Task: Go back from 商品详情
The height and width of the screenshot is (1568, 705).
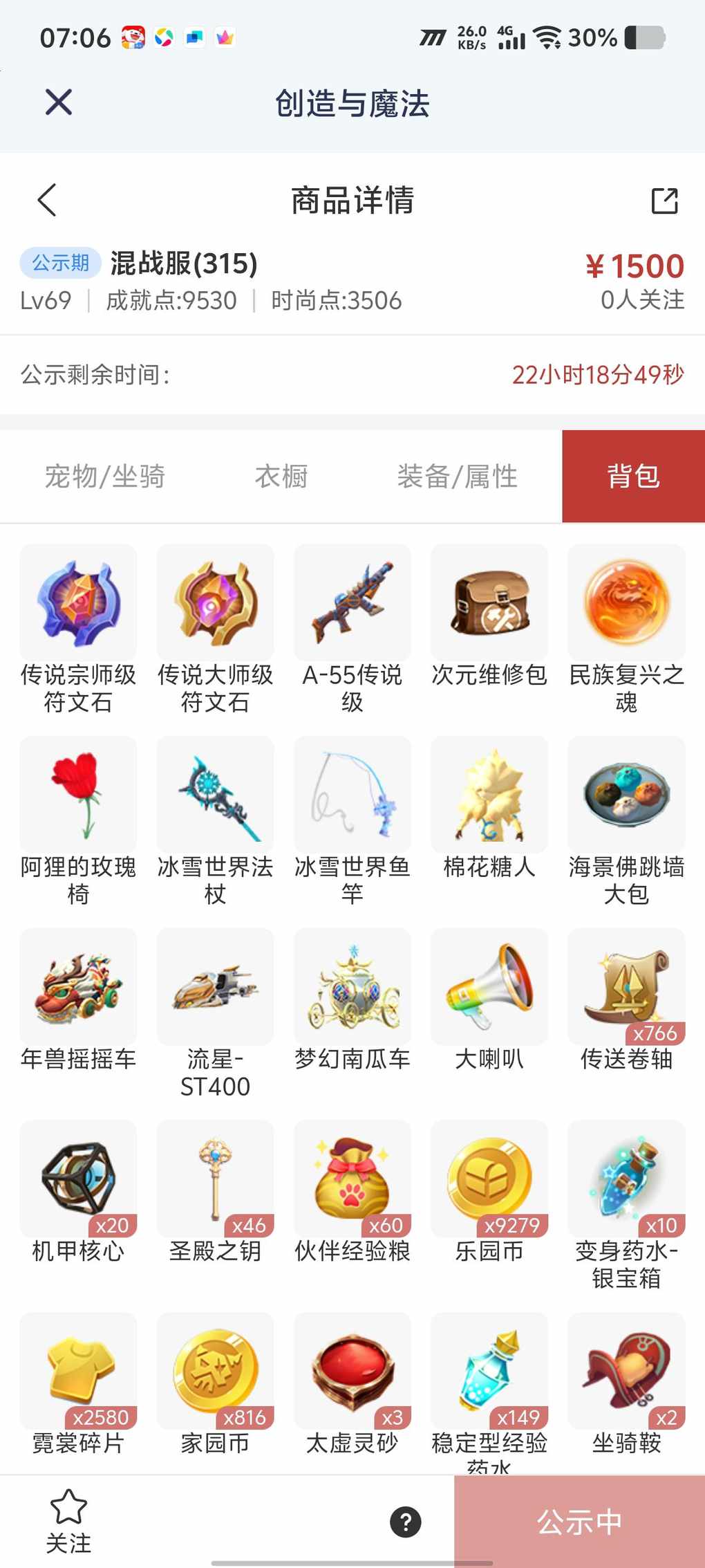Action: coord(47,201)
